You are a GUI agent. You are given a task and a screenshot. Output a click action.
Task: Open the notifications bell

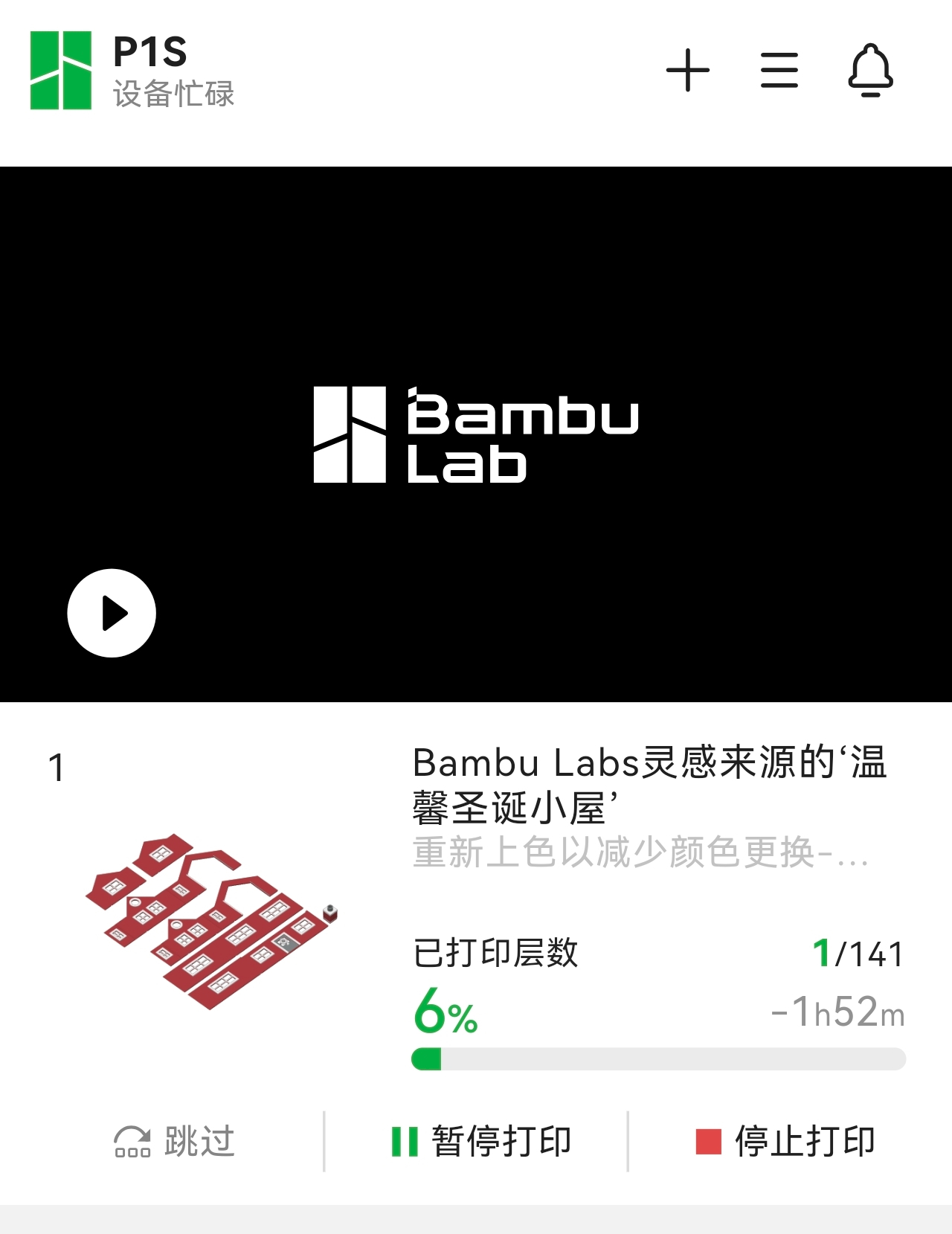(870, 71)
